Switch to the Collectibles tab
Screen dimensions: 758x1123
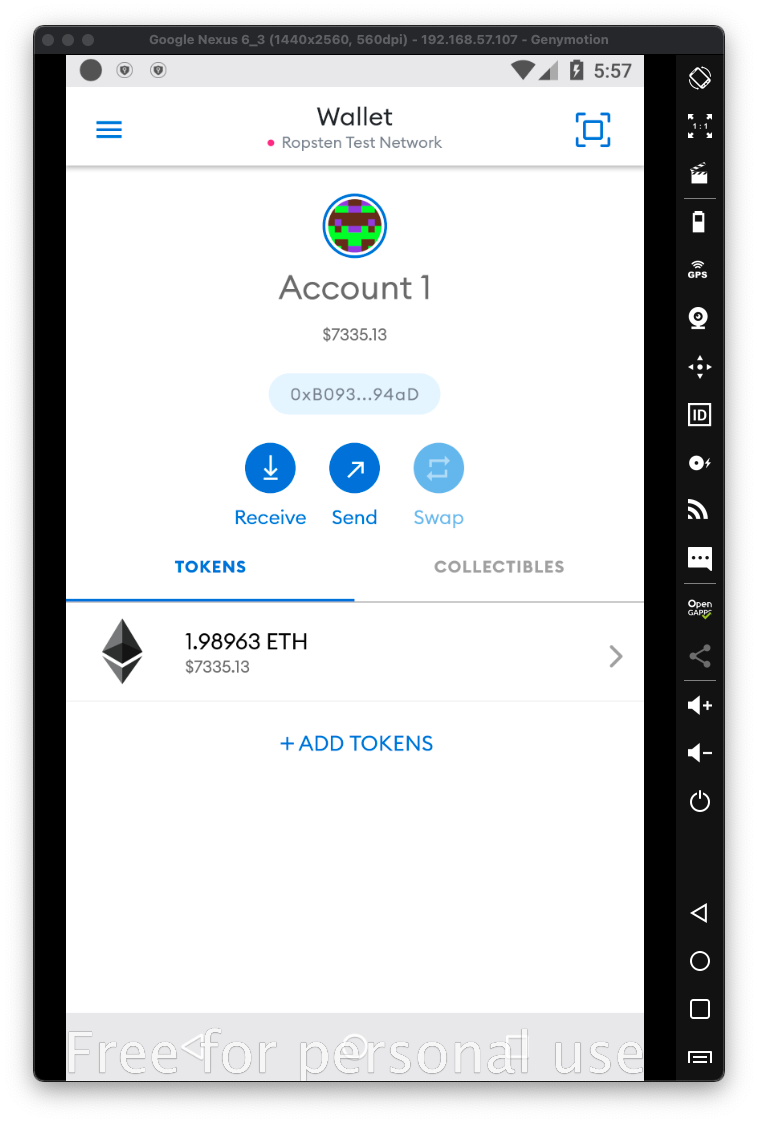[498, 567]
